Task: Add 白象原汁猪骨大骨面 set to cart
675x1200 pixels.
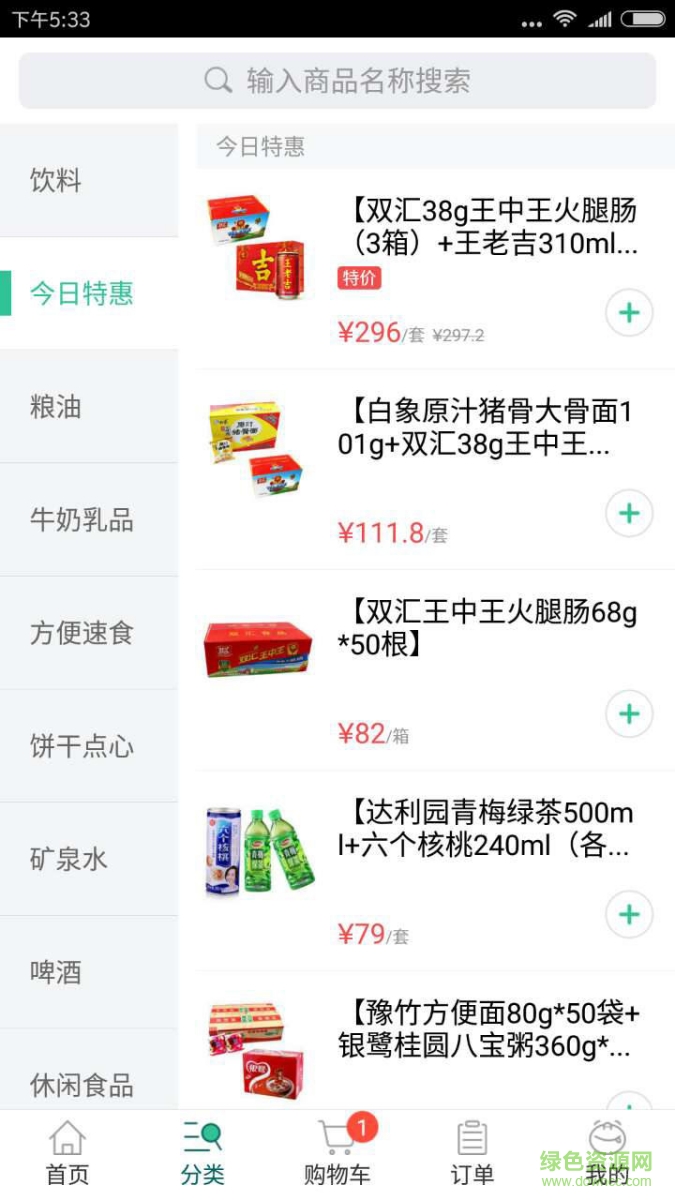Action: tap(629, 514)
